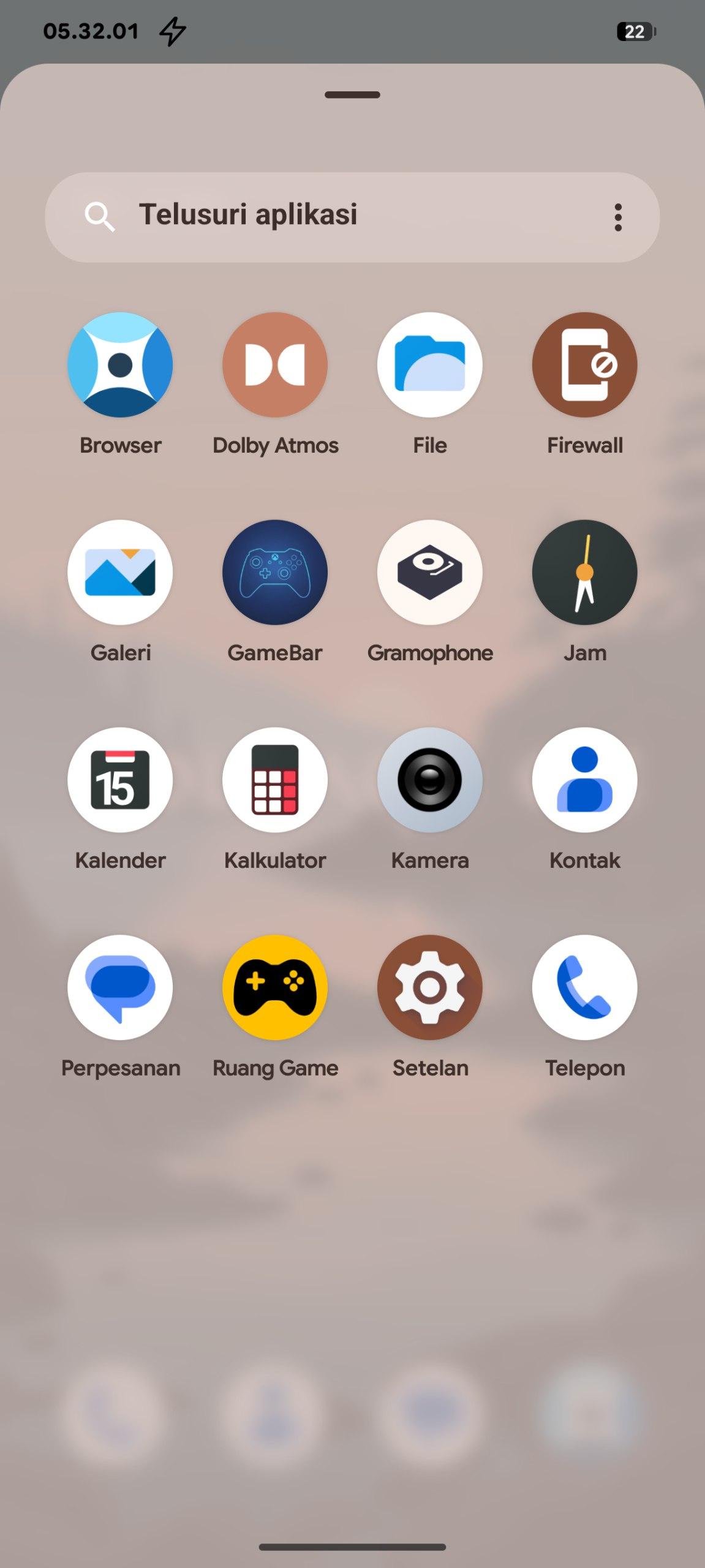705x1568 pixels.
Task: Launch GameBar
Action: click(x=275, y=573)
